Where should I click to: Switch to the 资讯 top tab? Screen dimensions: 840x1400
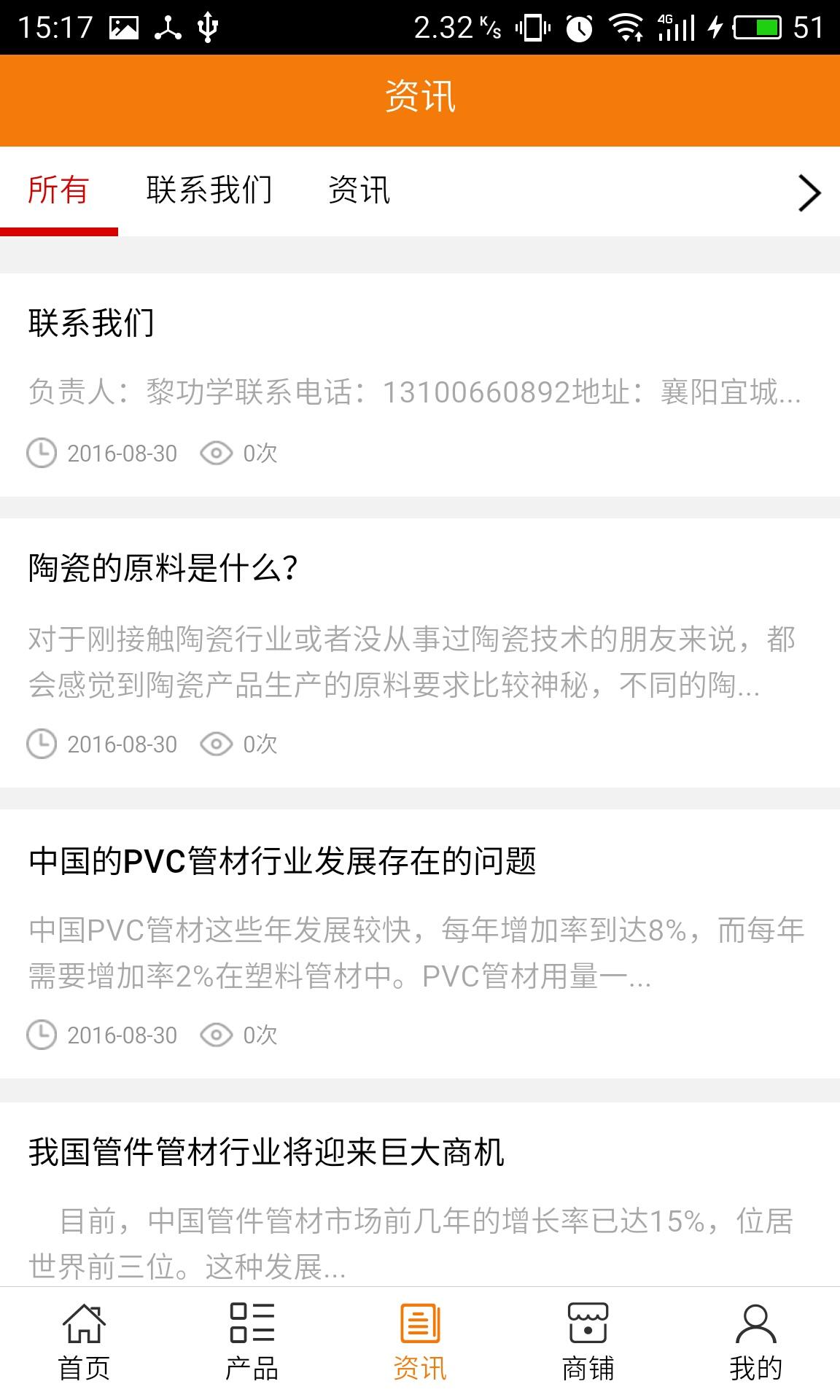click(359, 191)
